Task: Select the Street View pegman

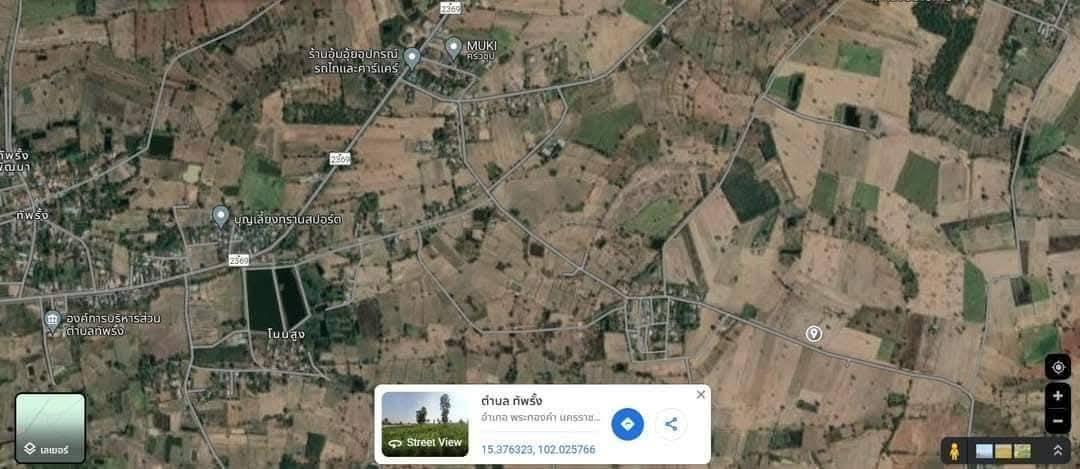Action: (x=955, y=451)
